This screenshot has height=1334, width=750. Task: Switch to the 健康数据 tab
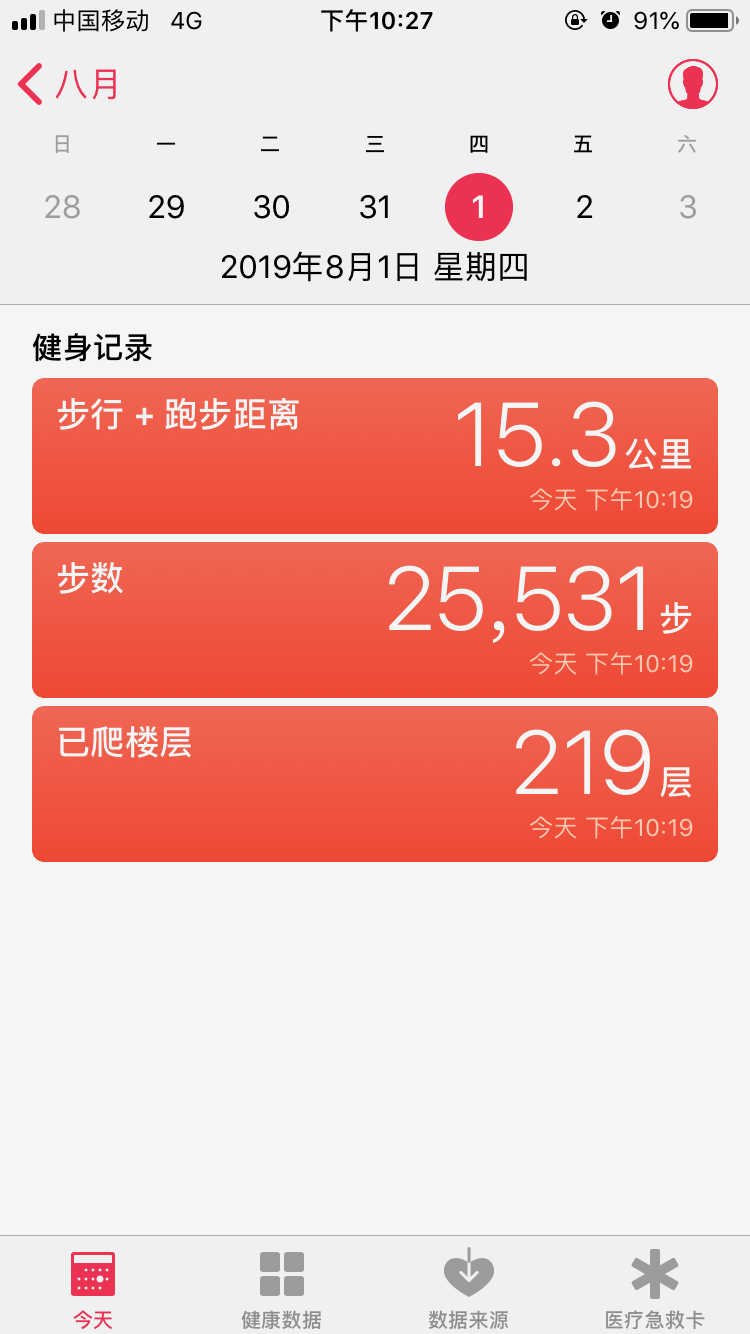(281, 1288)
